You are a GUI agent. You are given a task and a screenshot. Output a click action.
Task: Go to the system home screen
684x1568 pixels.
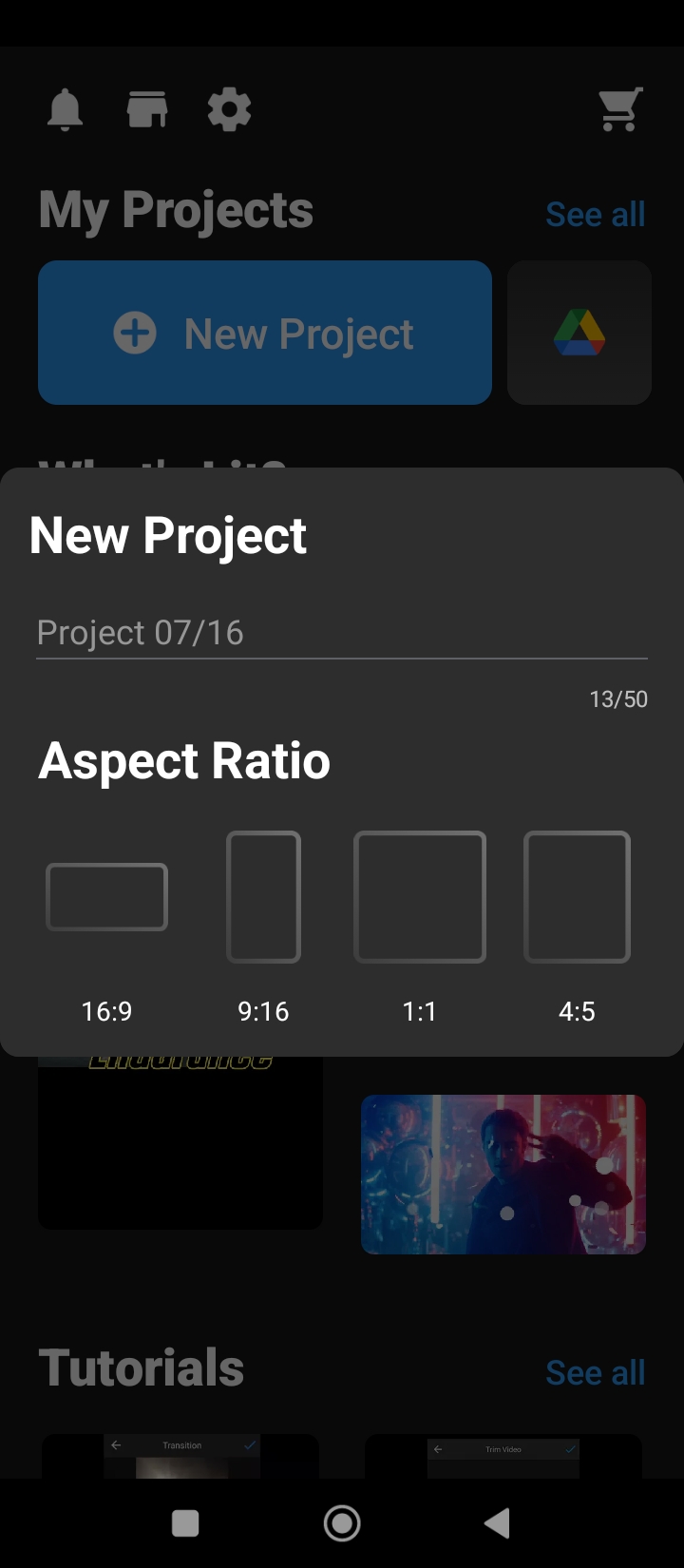342,1523
